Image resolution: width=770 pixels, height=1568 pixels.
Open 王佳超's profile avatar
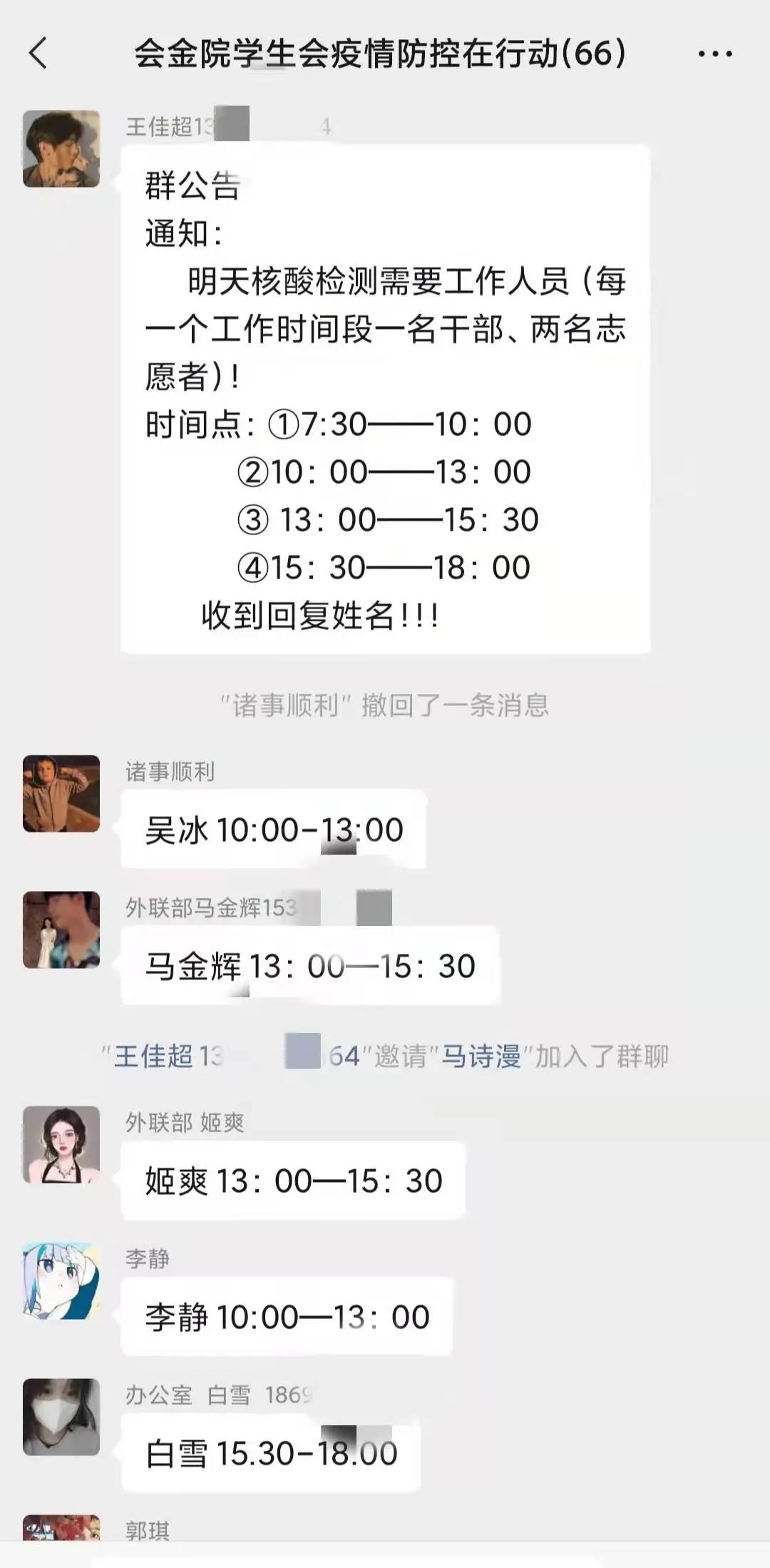click(61, 149)
